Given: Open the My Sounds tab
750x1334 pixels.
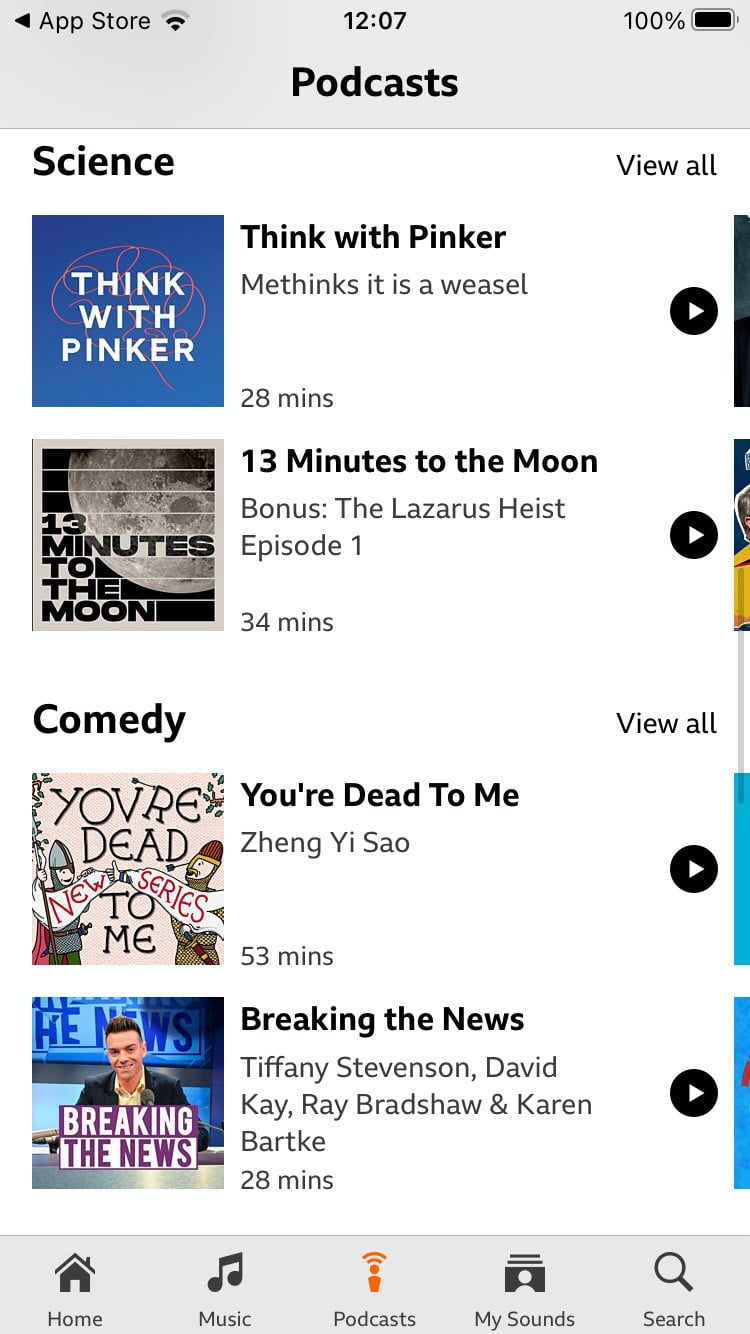Looking at the screenshot, I should [x=524, y=1289].
